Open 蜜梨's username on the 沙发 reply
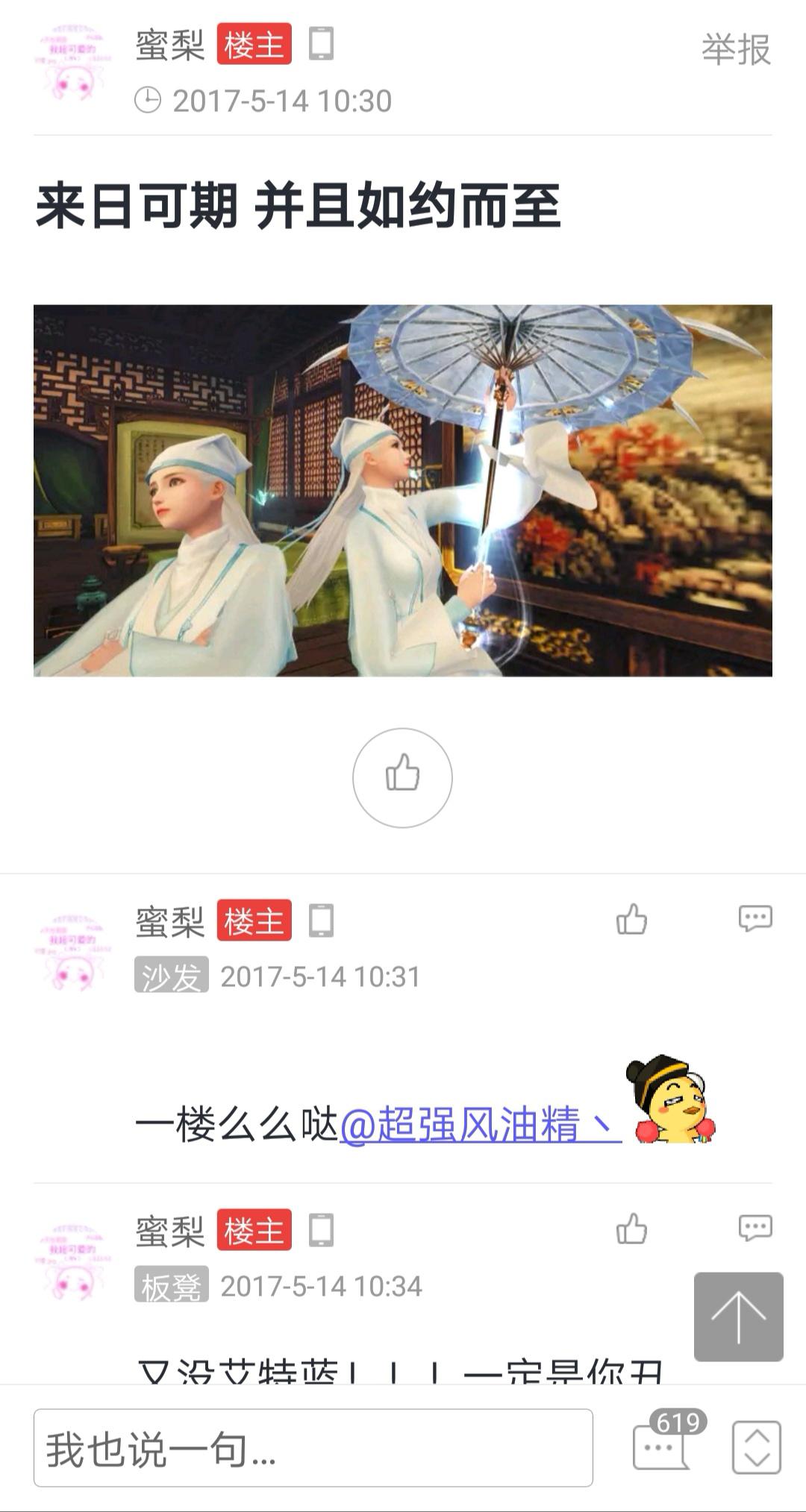 (169, 922)
